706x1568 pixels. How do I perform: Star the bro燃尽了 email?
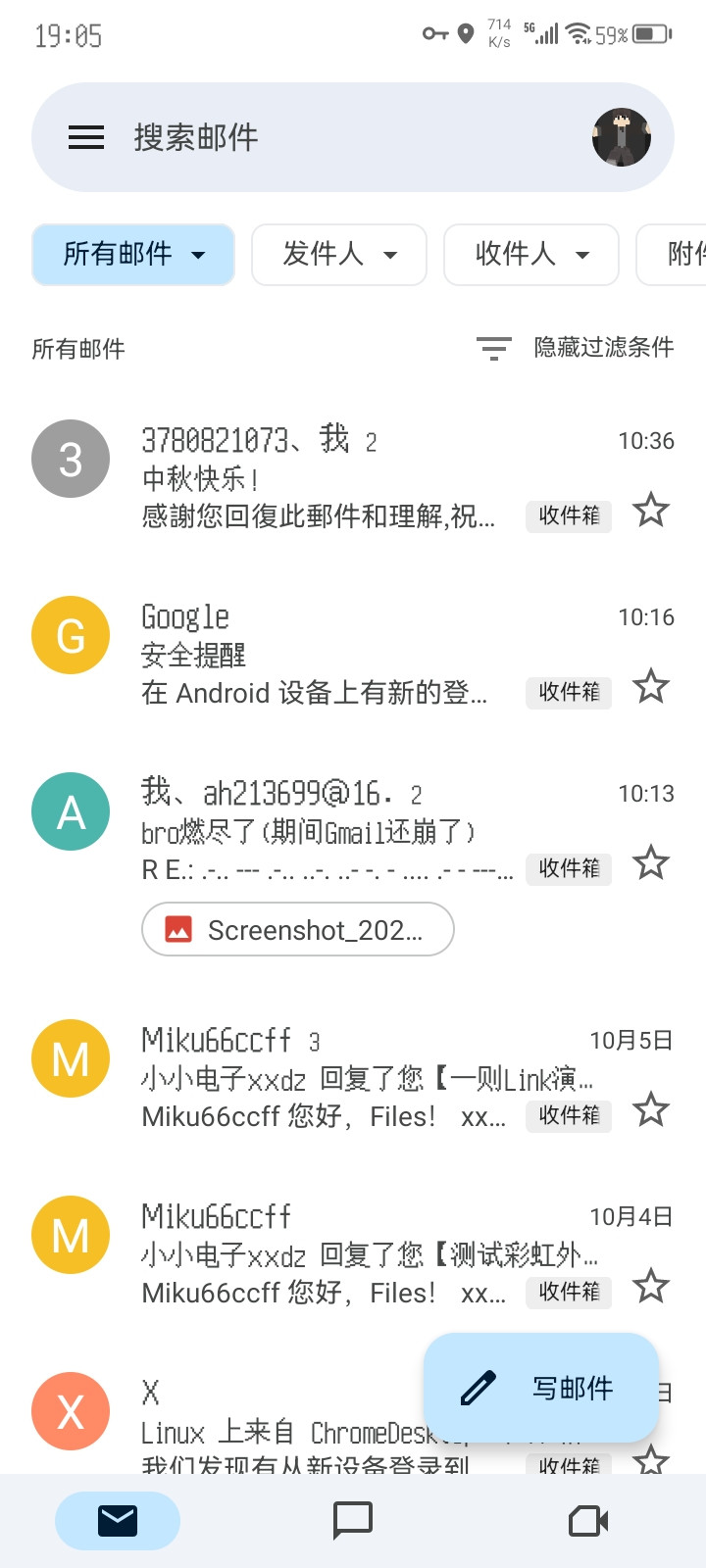(651, 863)
